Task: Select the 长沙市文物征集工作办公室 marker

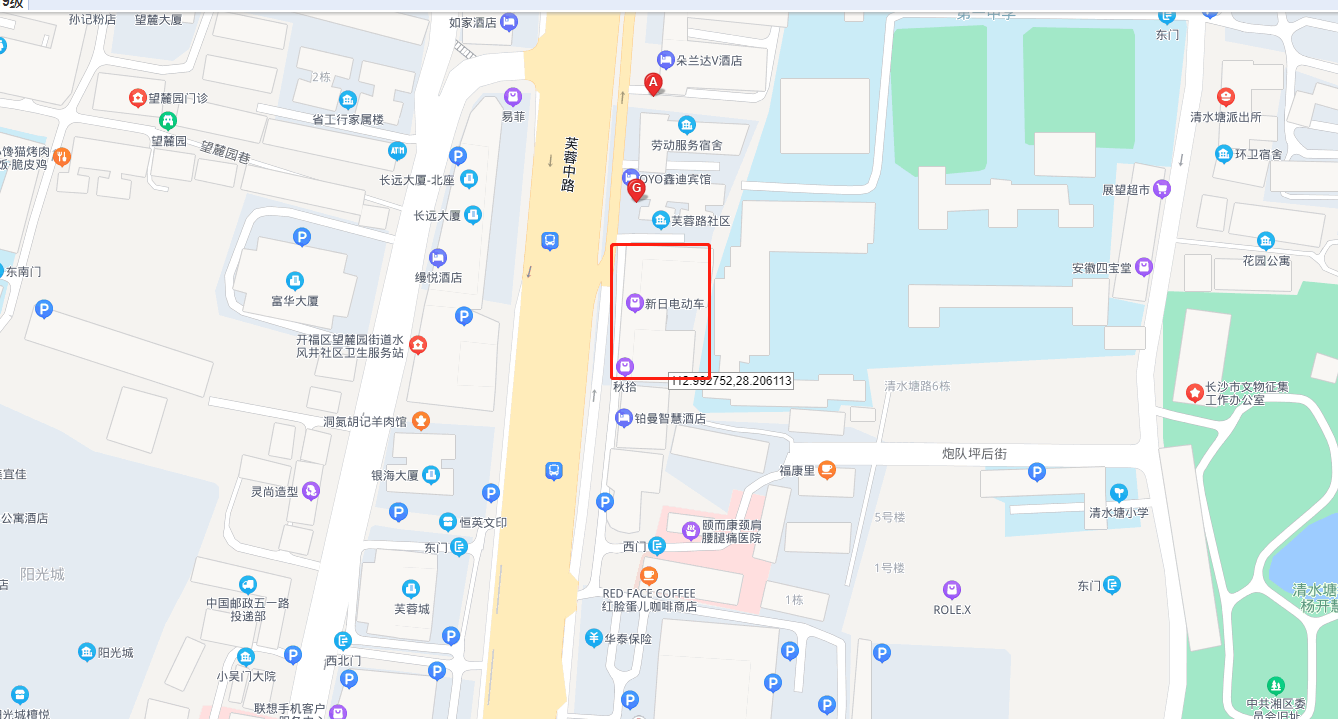Action: tap(1193, 393)
